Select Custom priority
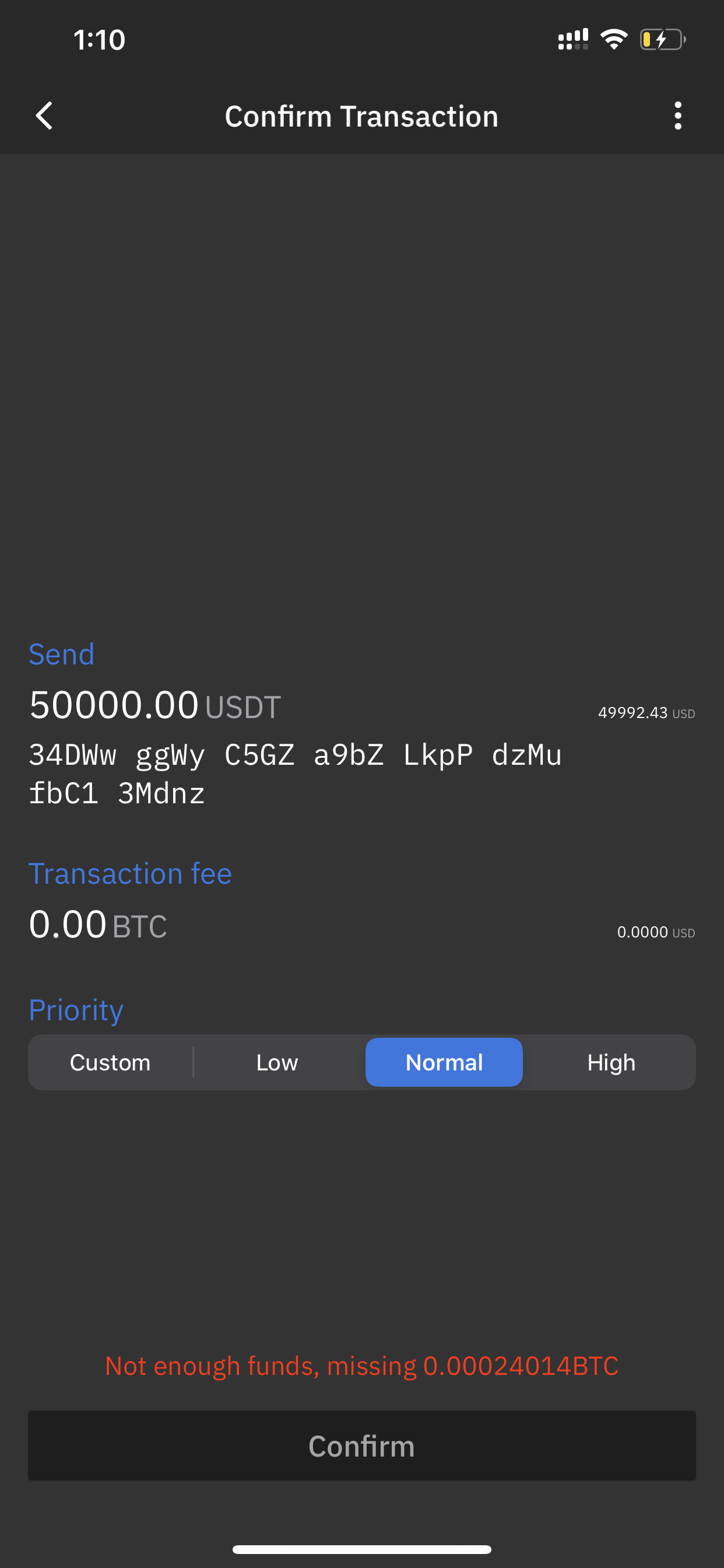 click(x=110, y=1062)
